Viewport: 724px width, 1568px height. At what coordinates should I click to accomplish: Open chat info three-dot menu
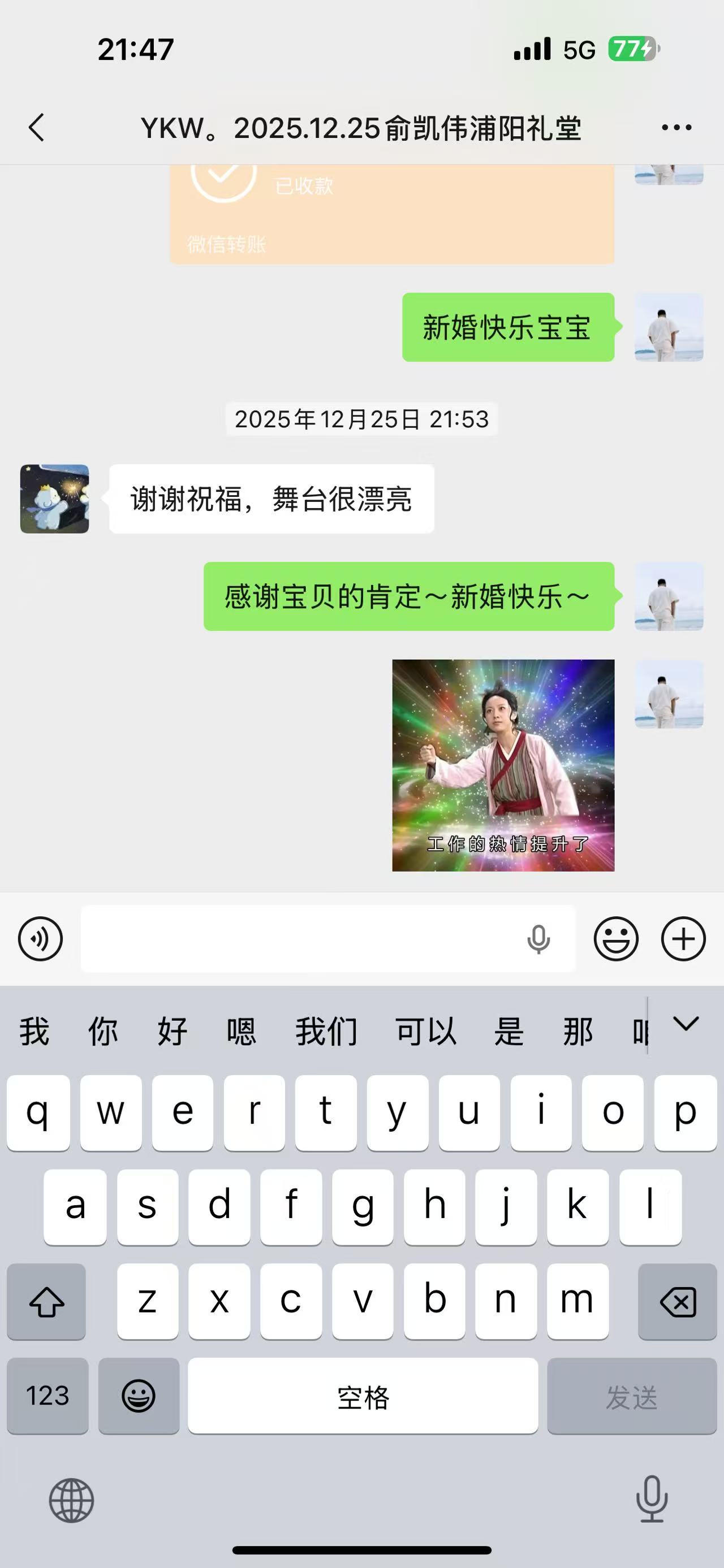click(676, 128)
